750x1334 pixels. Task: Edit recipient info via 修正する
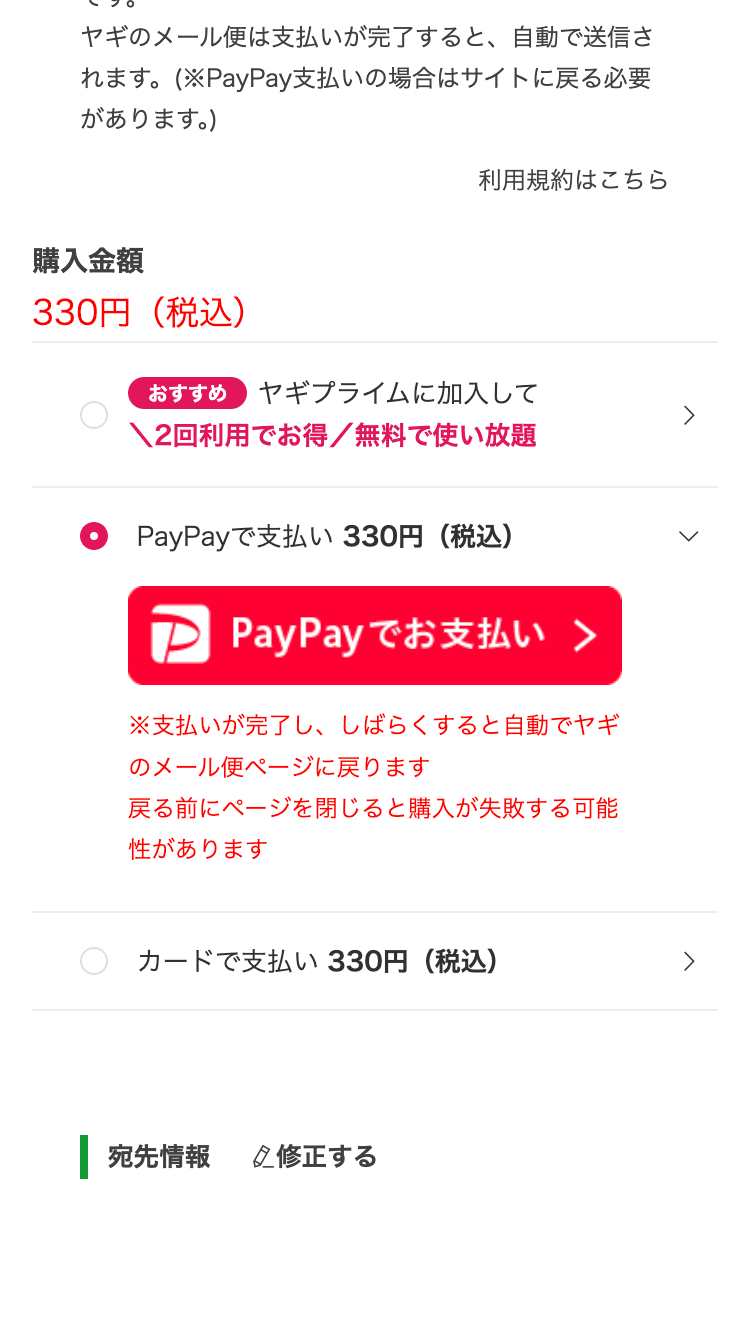click(x=315, y=1157)
